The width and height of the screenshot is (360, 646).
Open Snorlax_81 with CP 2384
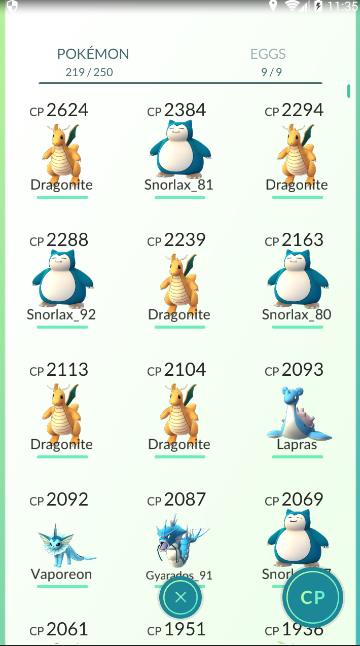click(179, 150)
